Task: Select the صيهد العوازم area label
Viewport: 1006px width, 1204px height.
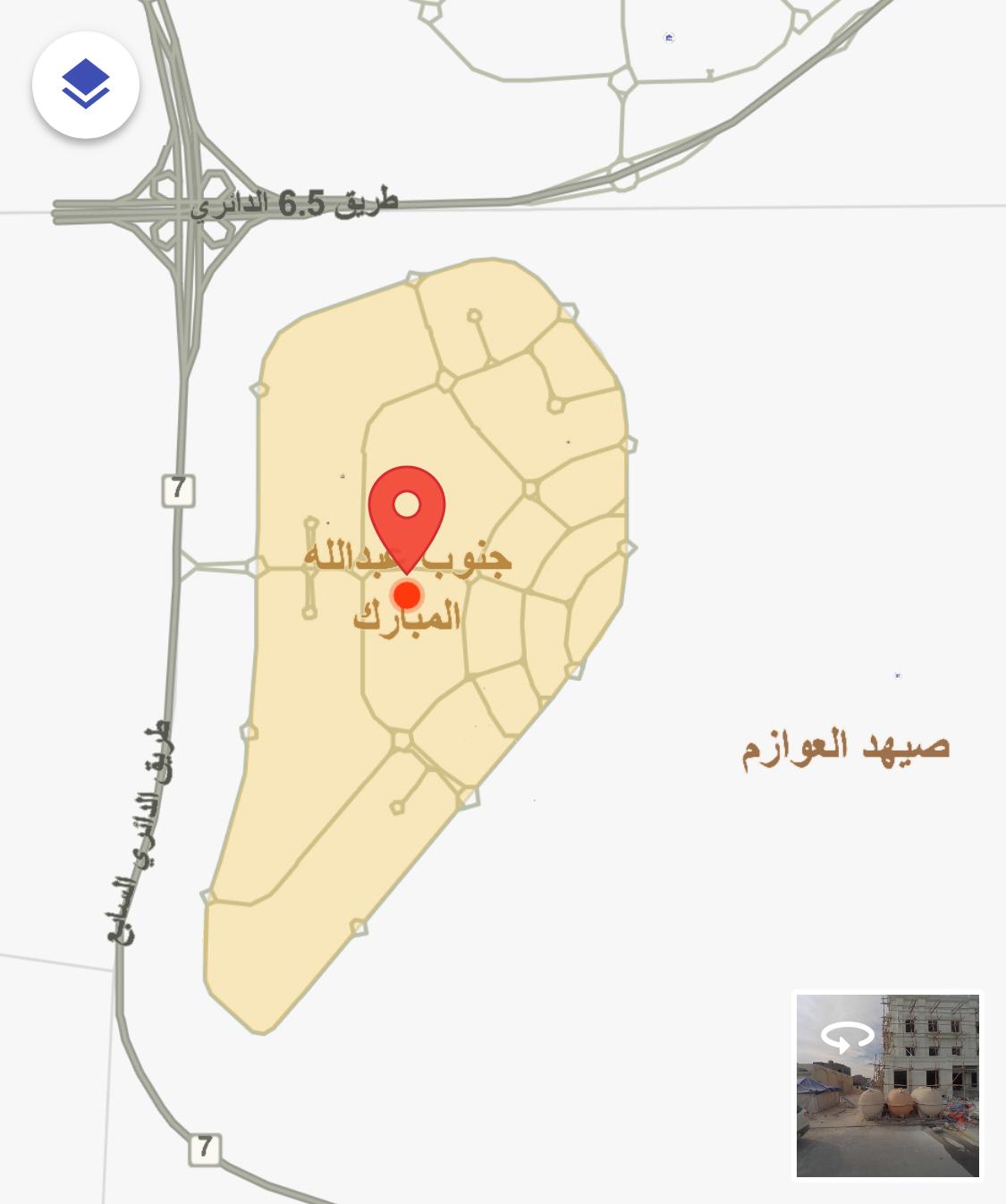Action: [x=844, y=745]
